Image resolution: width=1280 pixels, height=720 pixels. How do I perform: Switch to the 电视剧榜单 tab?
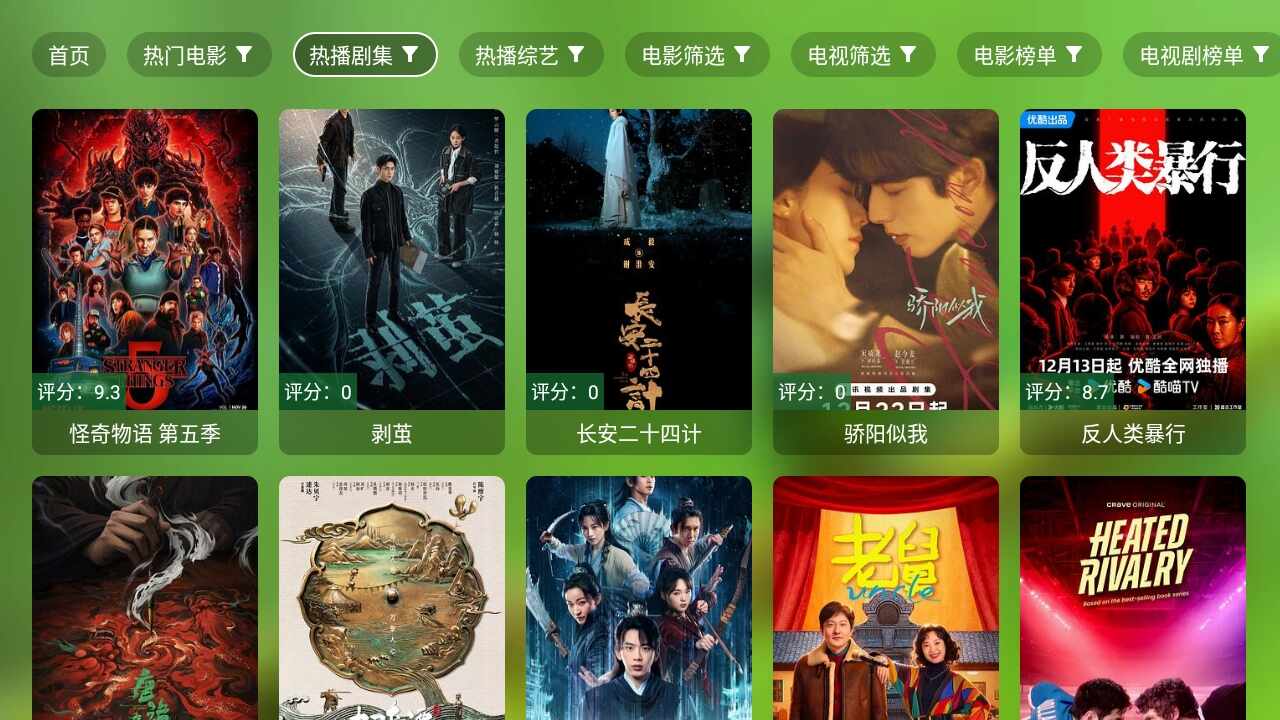[x=1200, y=55]
